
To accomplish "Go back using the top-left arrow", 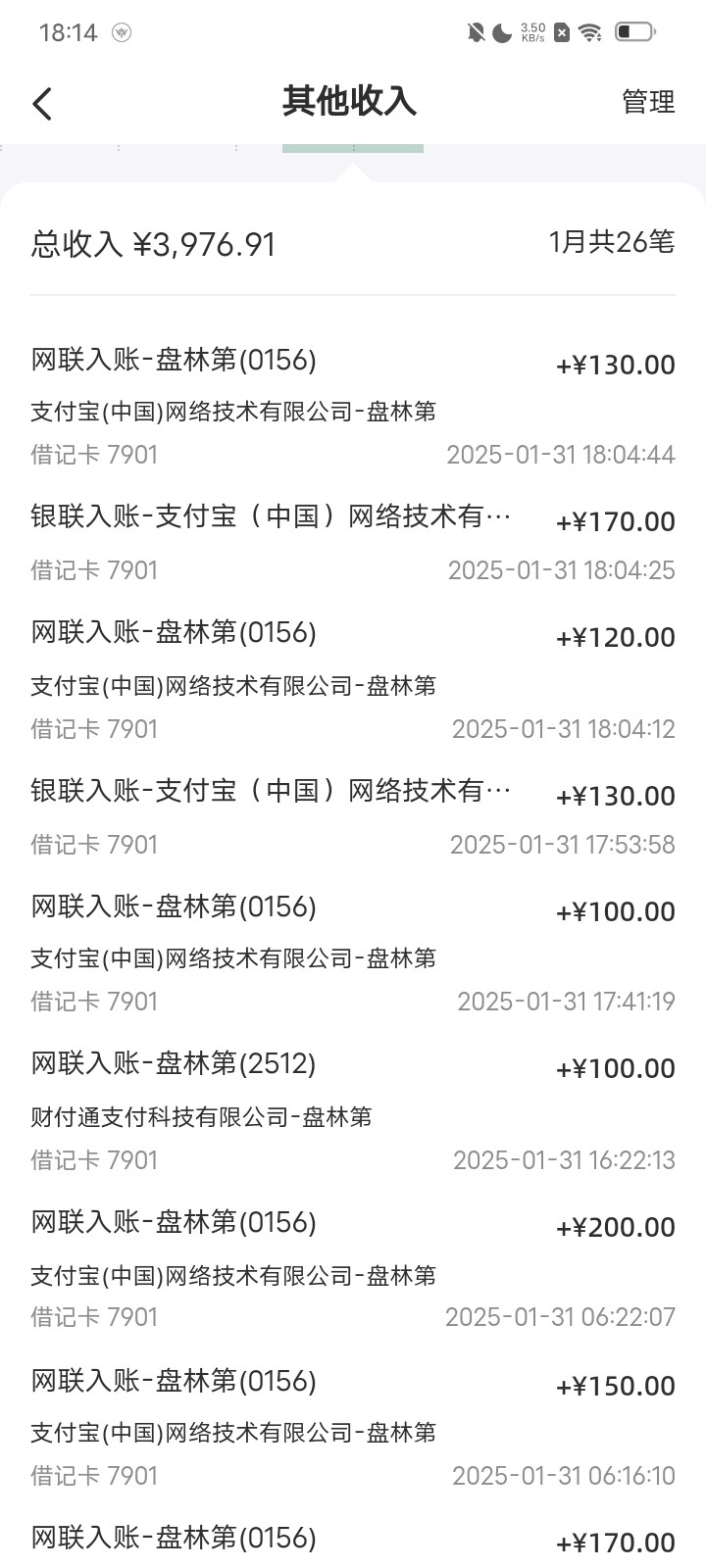I will click(x=42, y=103).
